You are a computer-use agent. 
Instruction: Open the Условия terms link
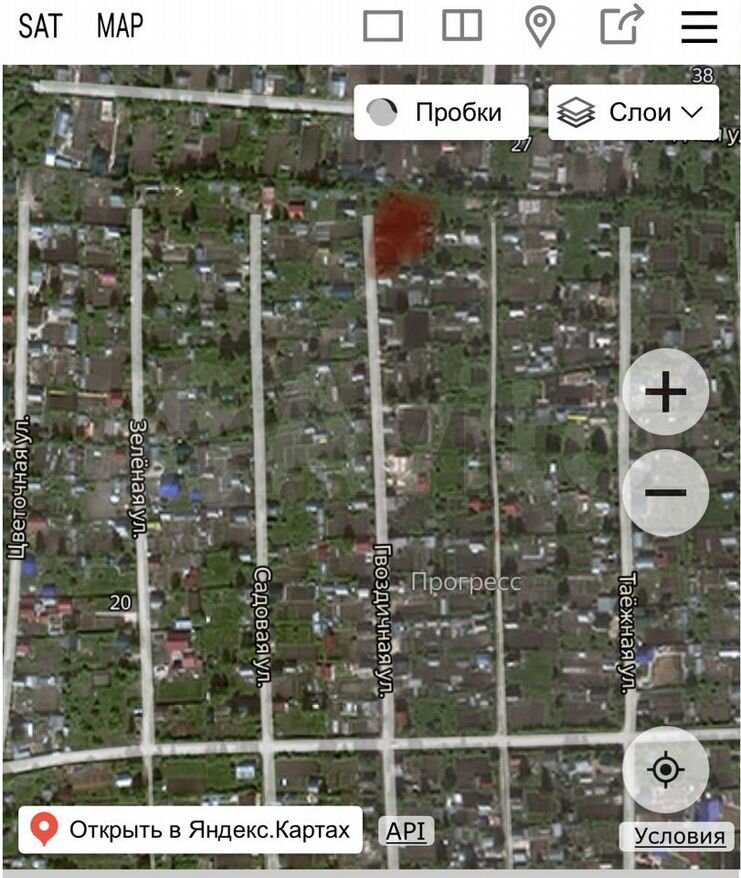click(x=680, y=836)
